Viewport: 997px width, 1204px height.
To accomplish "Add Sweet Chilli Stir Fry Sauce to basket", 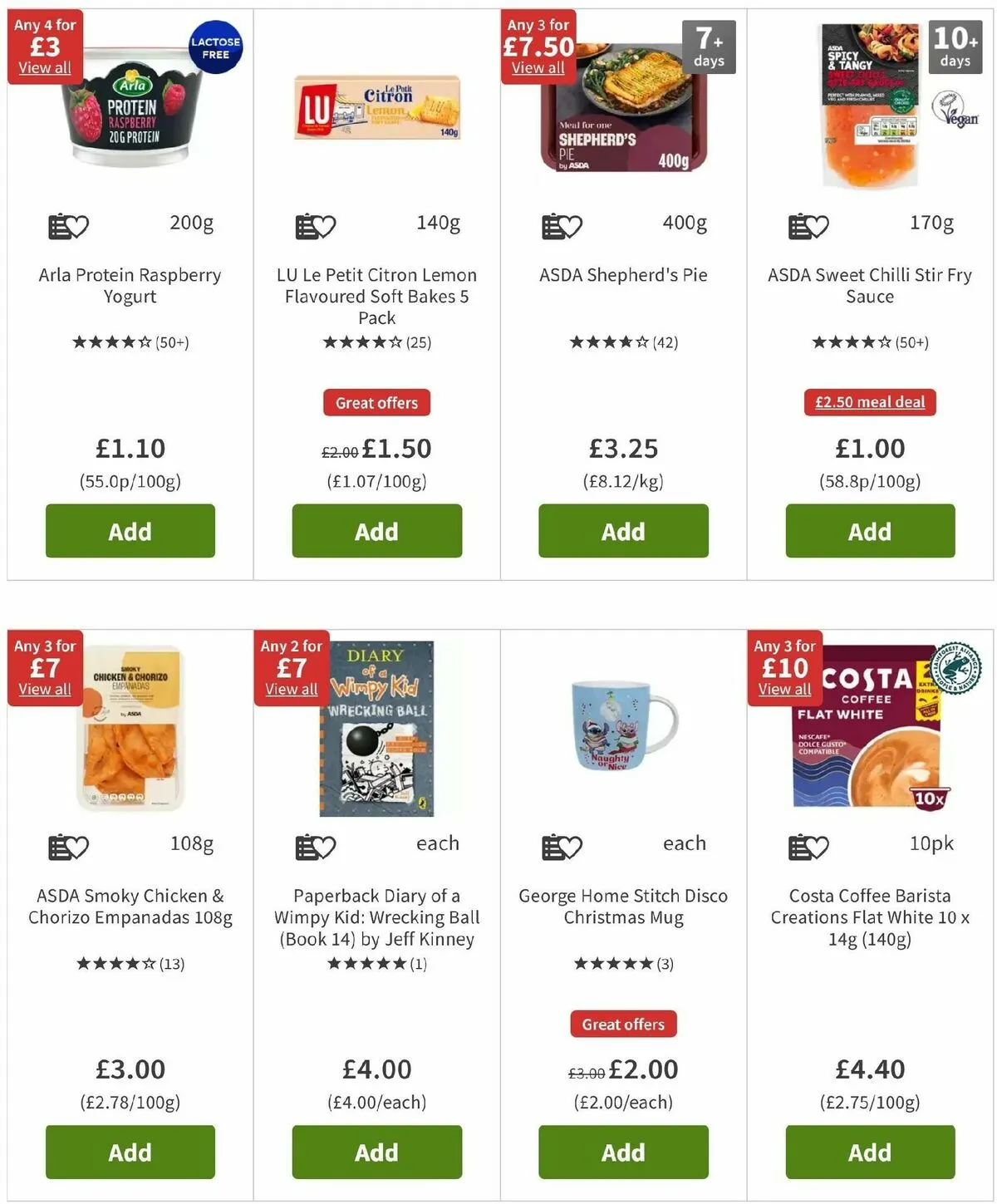I will pos(870,531).
